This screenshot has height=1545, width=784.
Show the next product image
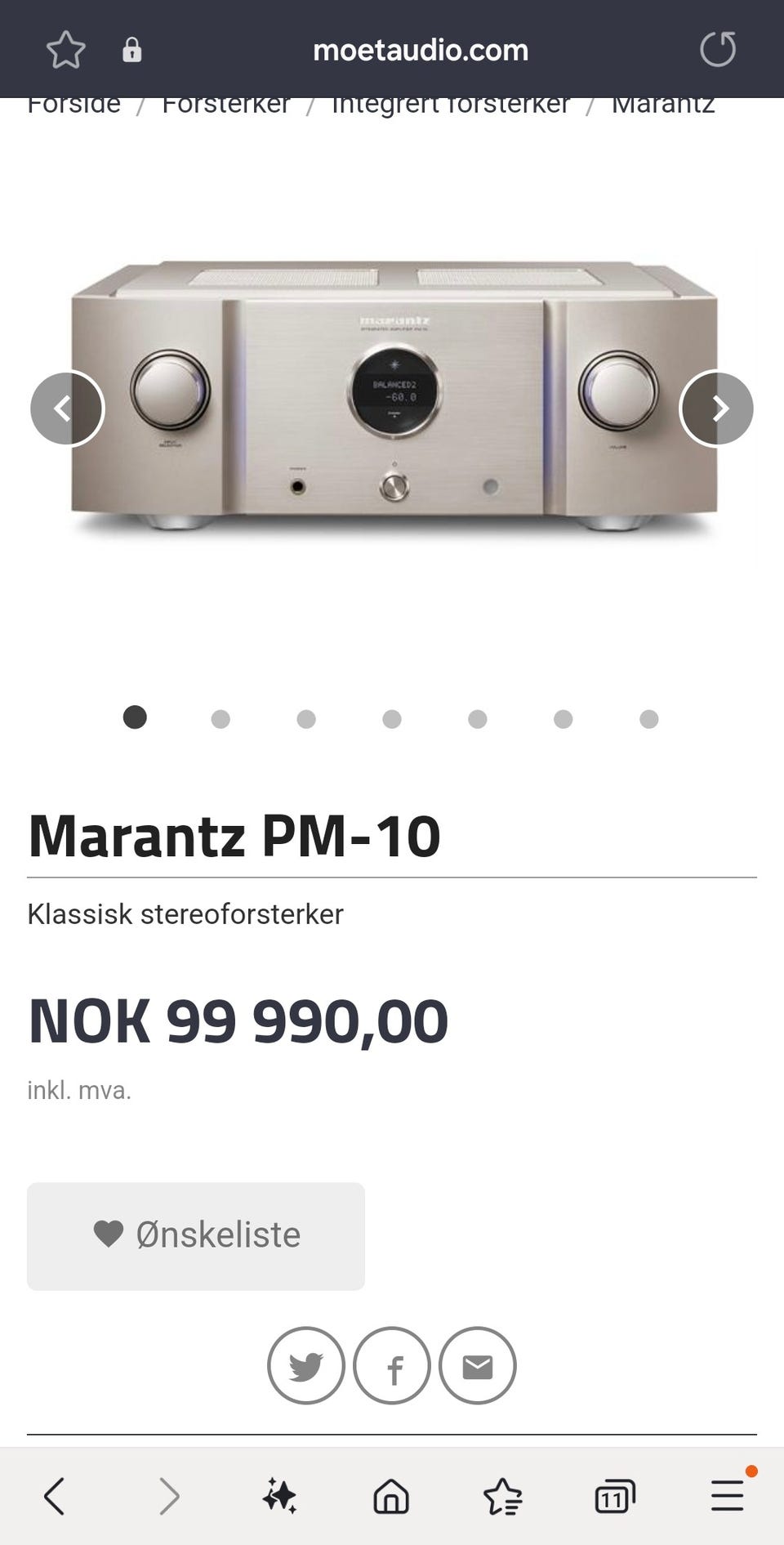click(x=716, y=409)
